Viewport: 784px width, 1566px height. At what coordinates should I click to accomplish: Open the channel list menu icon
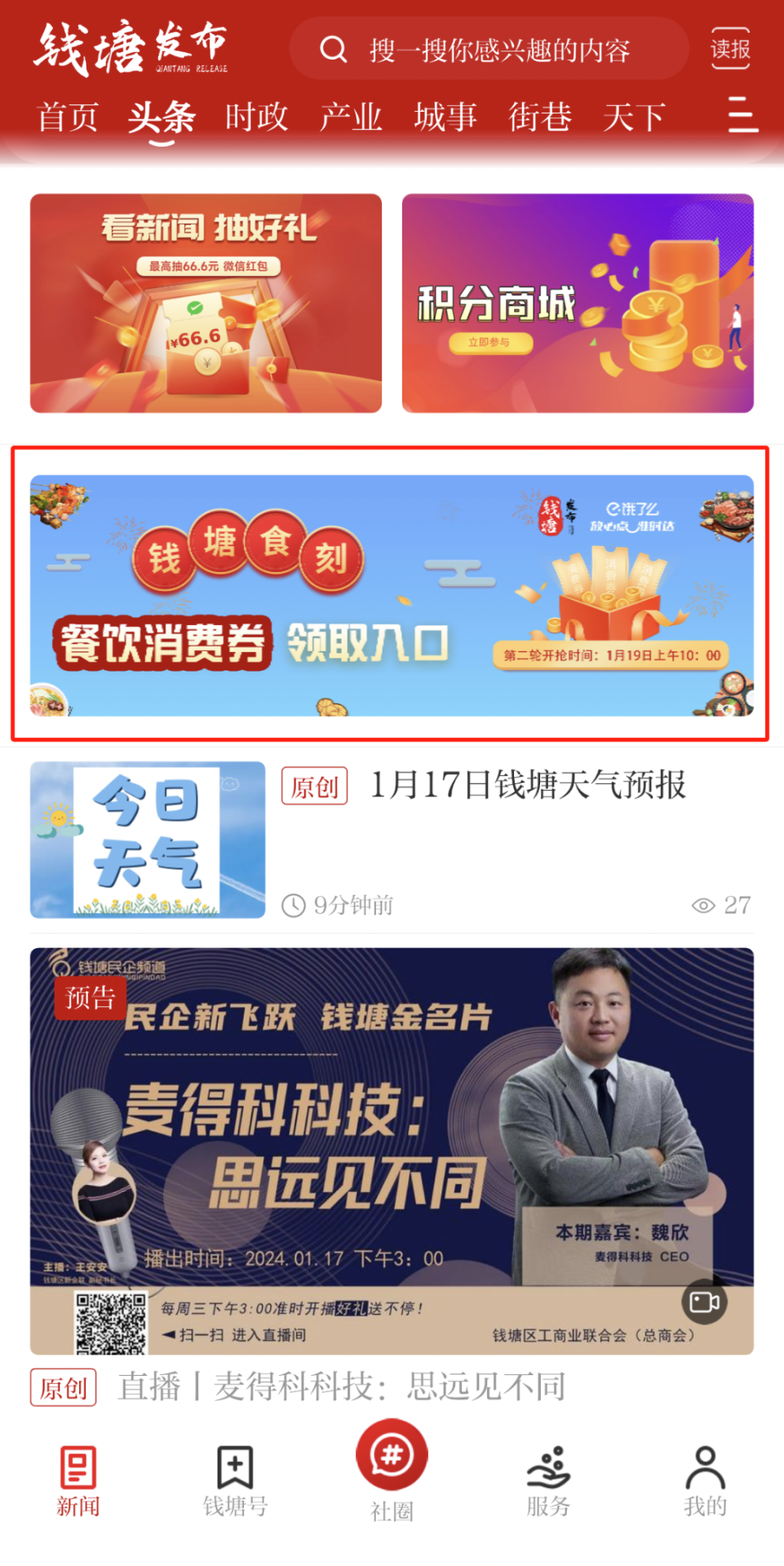(x=742, y=114)
